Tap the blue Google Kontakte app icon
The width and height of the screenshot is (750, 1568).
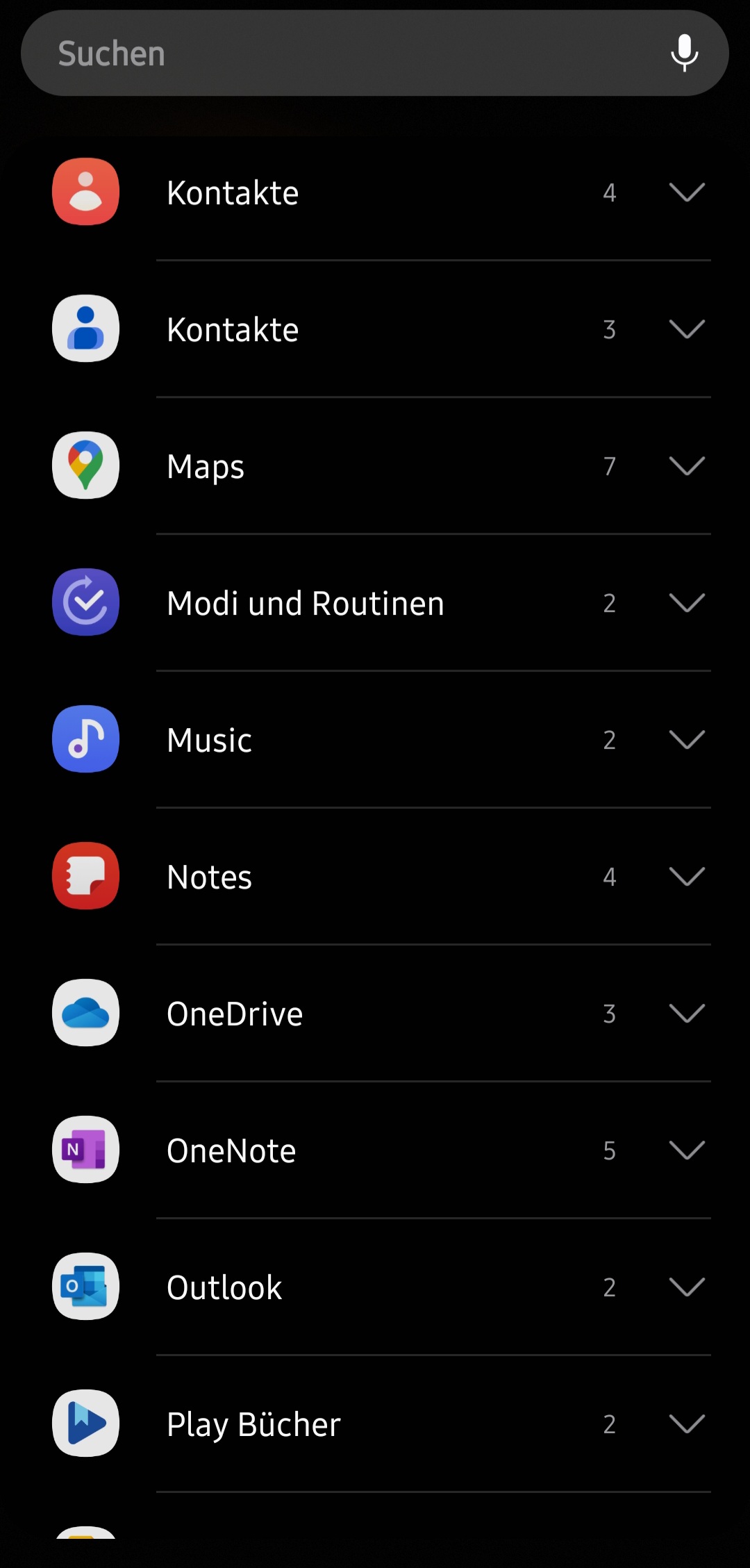pyautogui.click(x=85, y=329)
